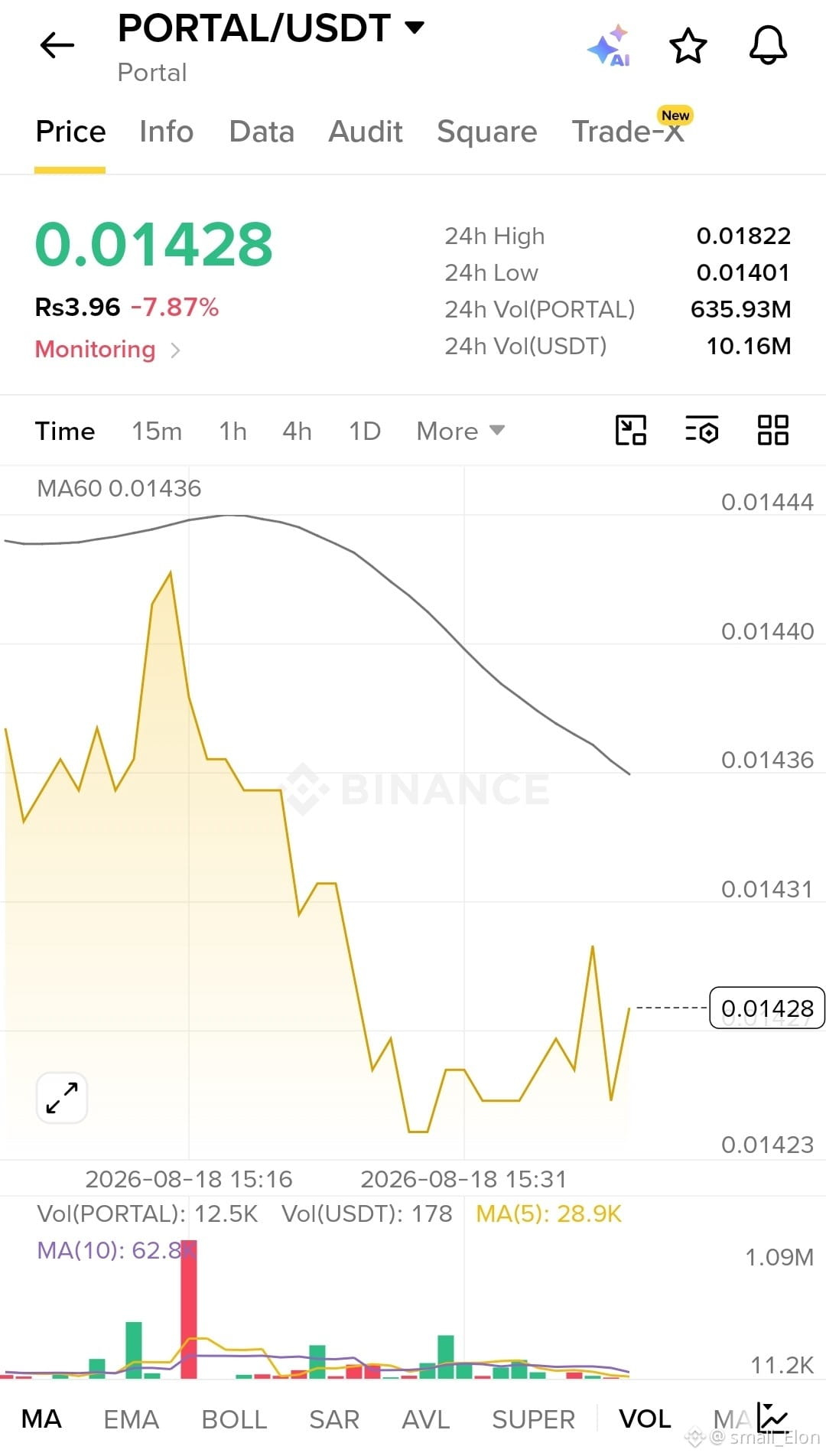Viewport: 826px width, 1456px height.
Task: Add PORTAL/USDT to favorites with star
Action: pyautogui.click(x=688, y=46)
